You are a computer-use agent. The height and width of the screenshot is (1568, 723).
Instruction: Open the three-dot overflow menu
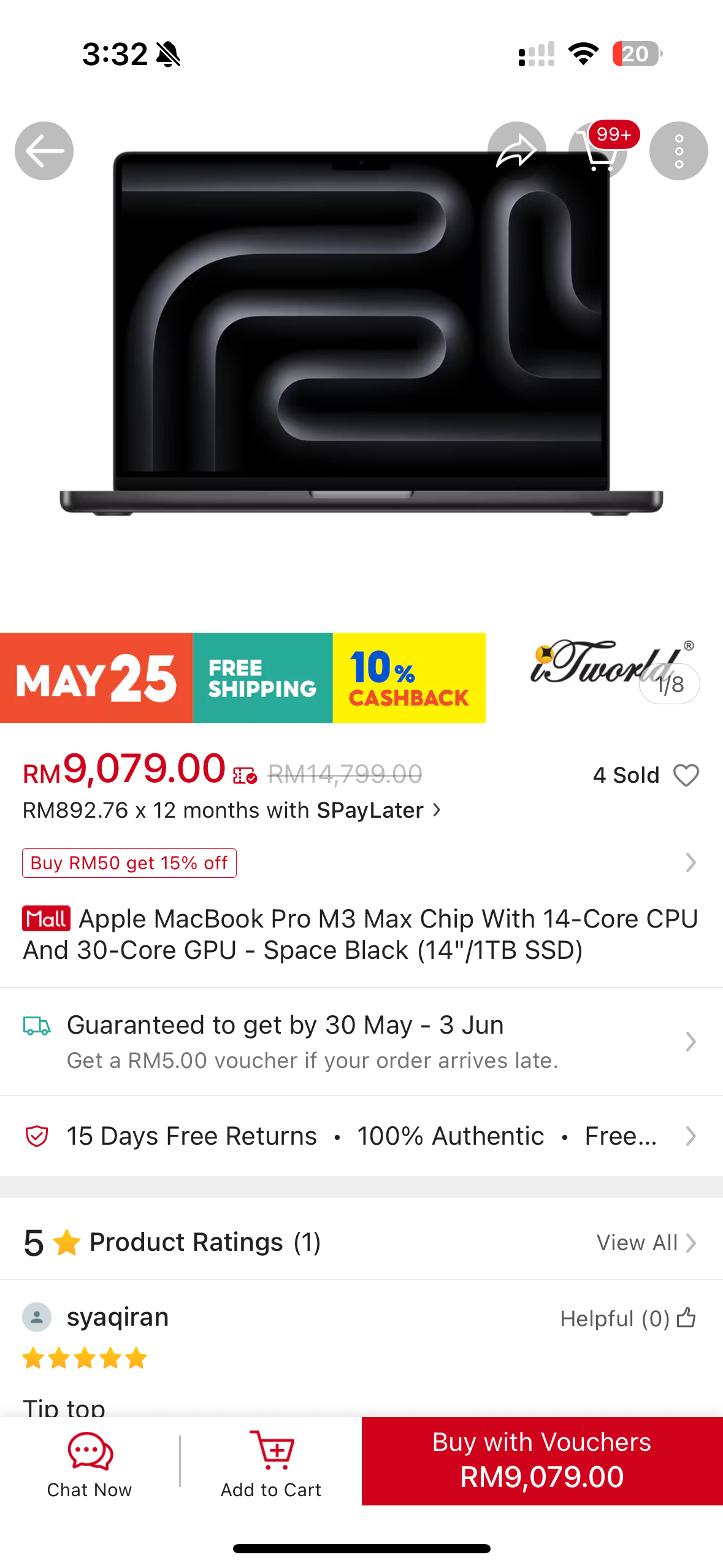coord(678,151)
